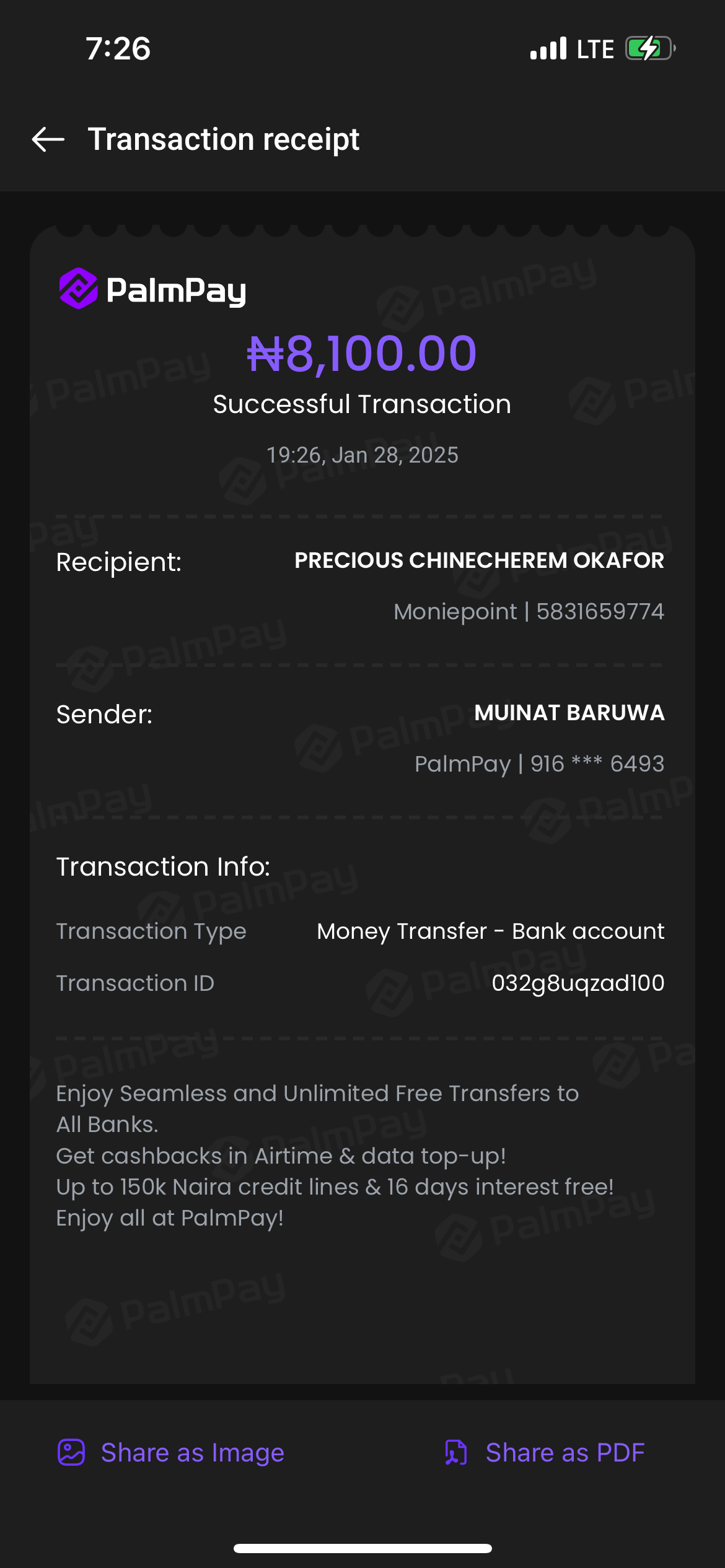Viewport: 725px width, 1568px height.
Task: Share the receipt as an image
Action: coord(171,1453)
